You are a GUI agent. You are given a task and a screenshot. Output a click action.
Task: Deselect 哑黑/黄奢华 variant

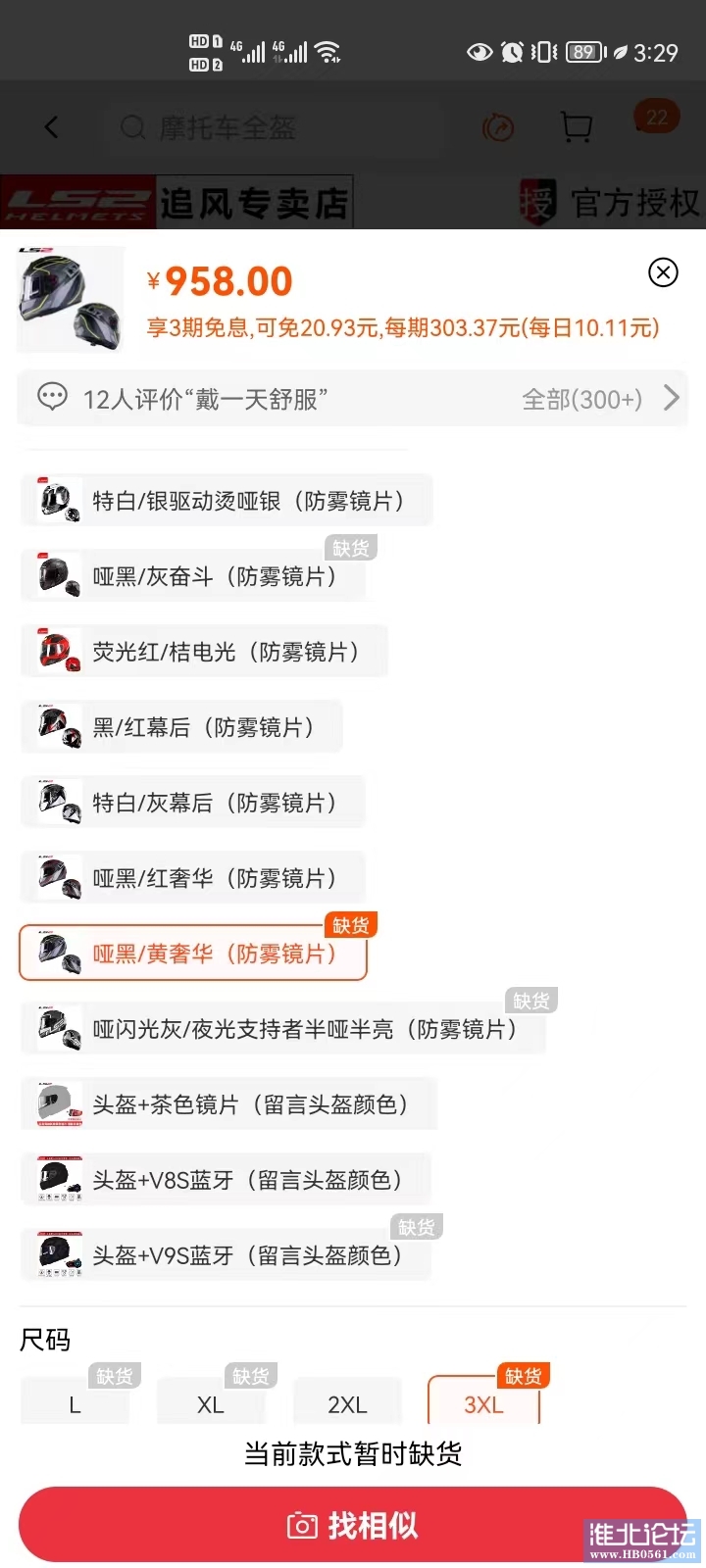193,954
